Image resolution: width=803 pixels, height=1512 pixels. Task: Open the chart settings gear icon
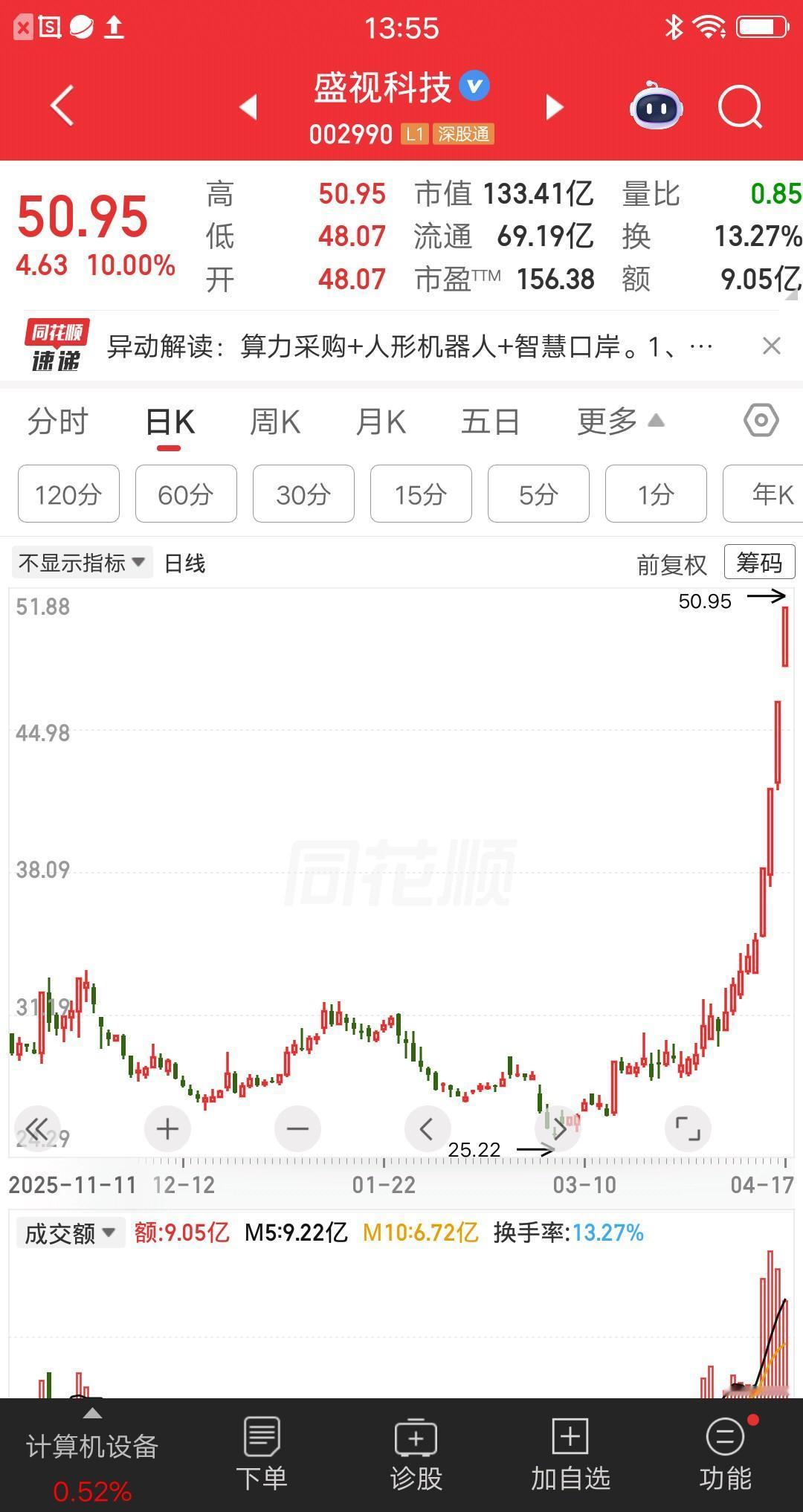pyautogui.click(x=761, y=421)
